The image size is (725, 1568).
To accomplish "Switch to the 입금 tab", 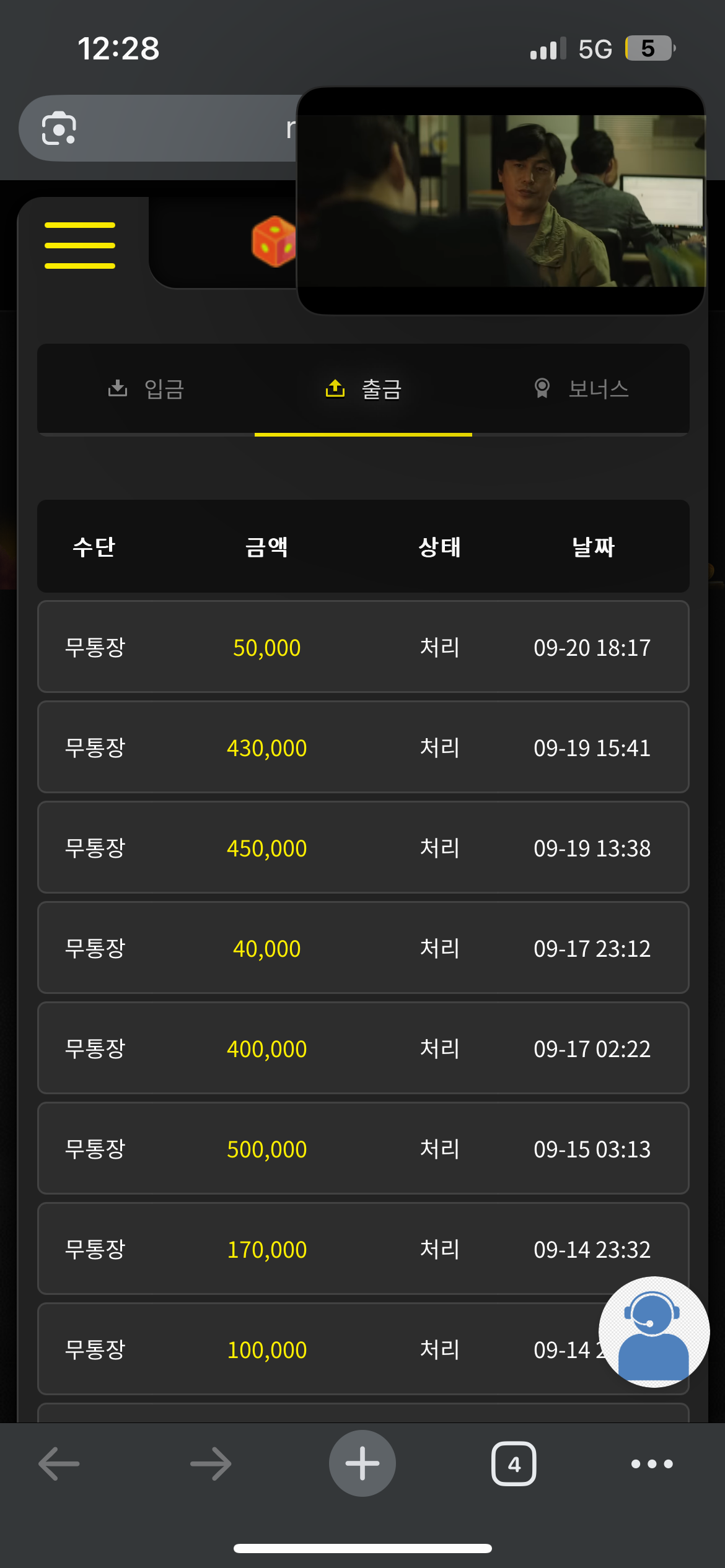I will click(x=146, y=389).
